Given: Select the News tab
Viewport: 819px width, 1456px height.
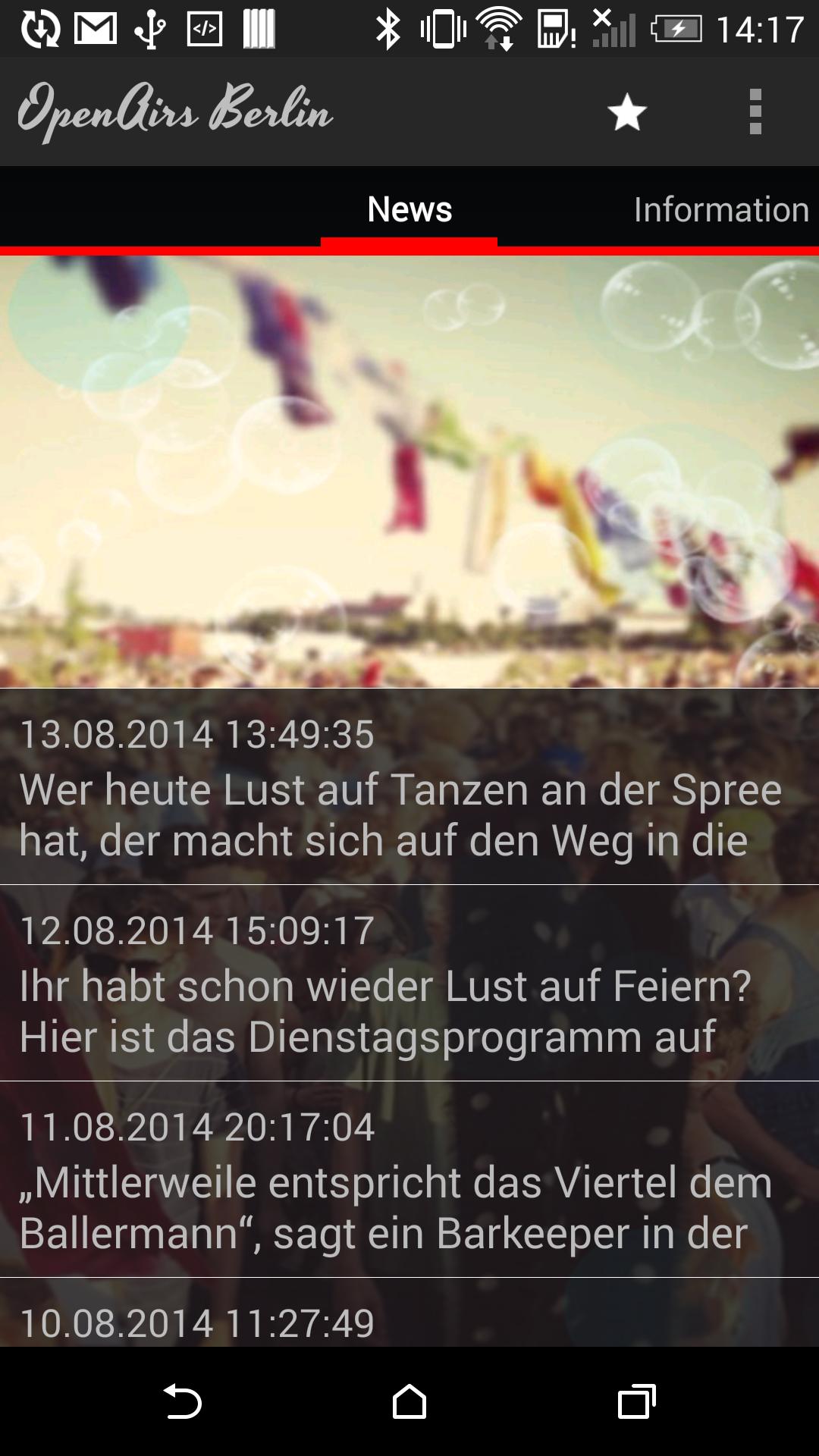Looking at the screenshot, I should [x=409, y=209].
